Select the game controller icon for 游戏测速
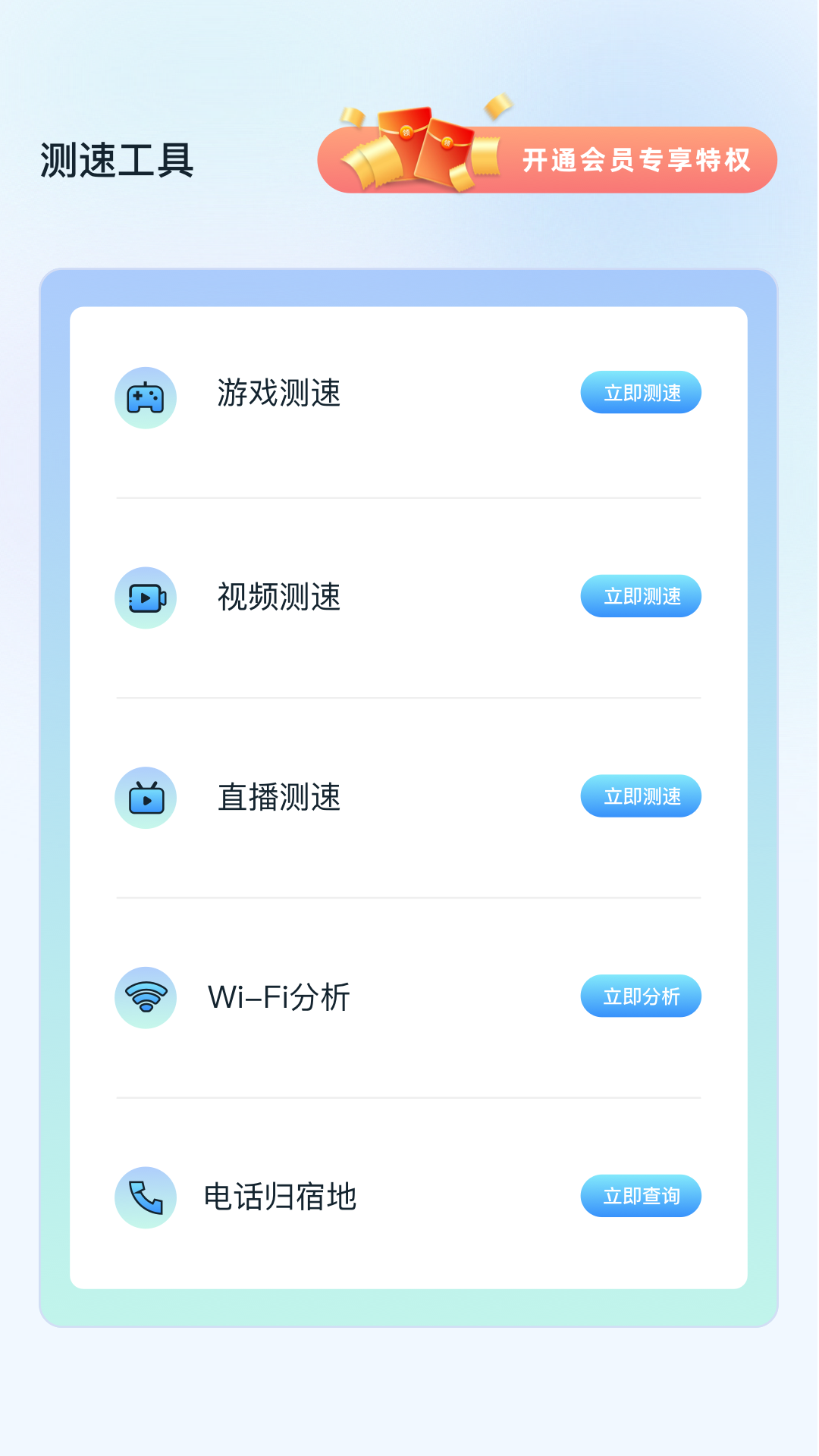Screen dimensions: 819x1456 tap(146, 397)
